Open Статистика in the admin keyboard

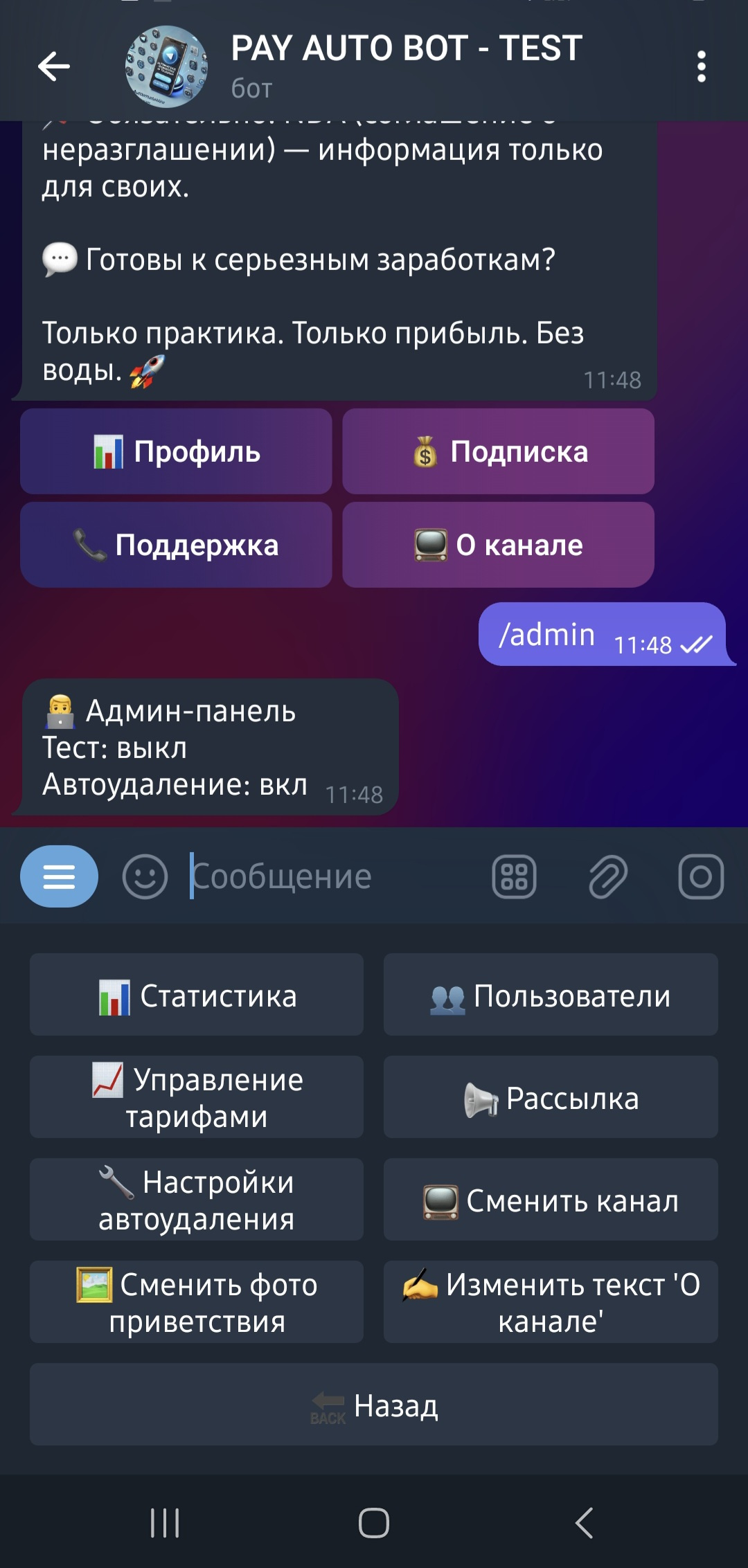(x=197, y=995)
